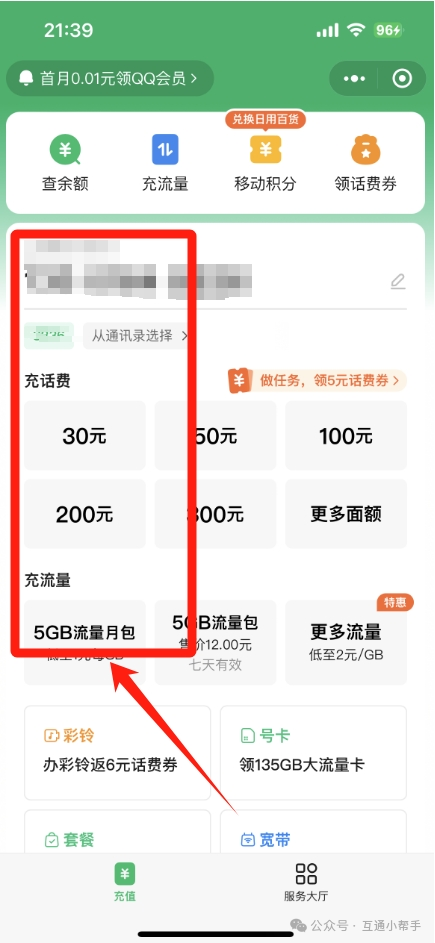The image size is (435, 943).
Task: Open the 做任务，领5元话费券 banner
Action: tap(316, 380)
